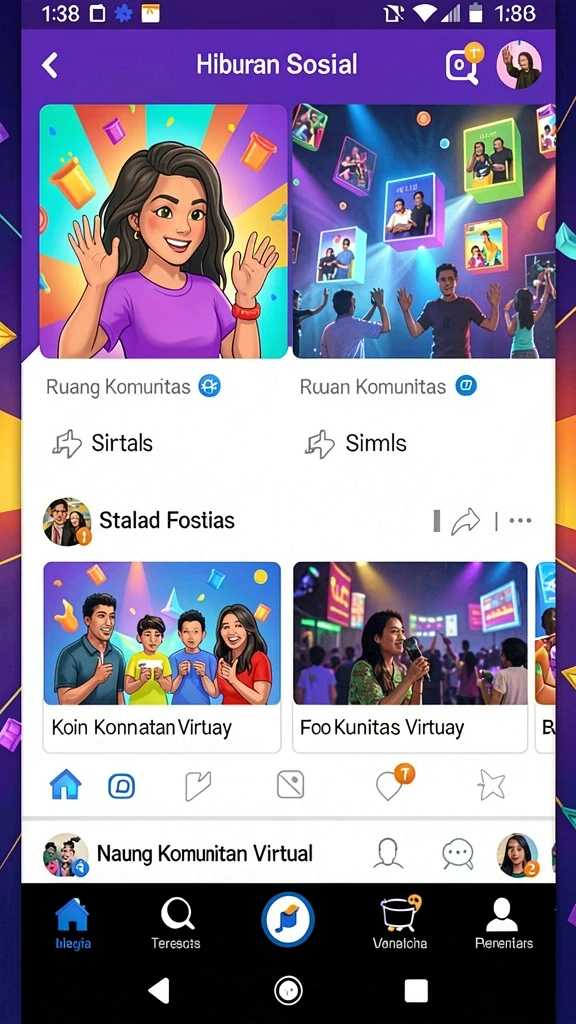576x1024 pixels.
Task: Tap the star icon in the inner tab row
Action: (490, 785)
